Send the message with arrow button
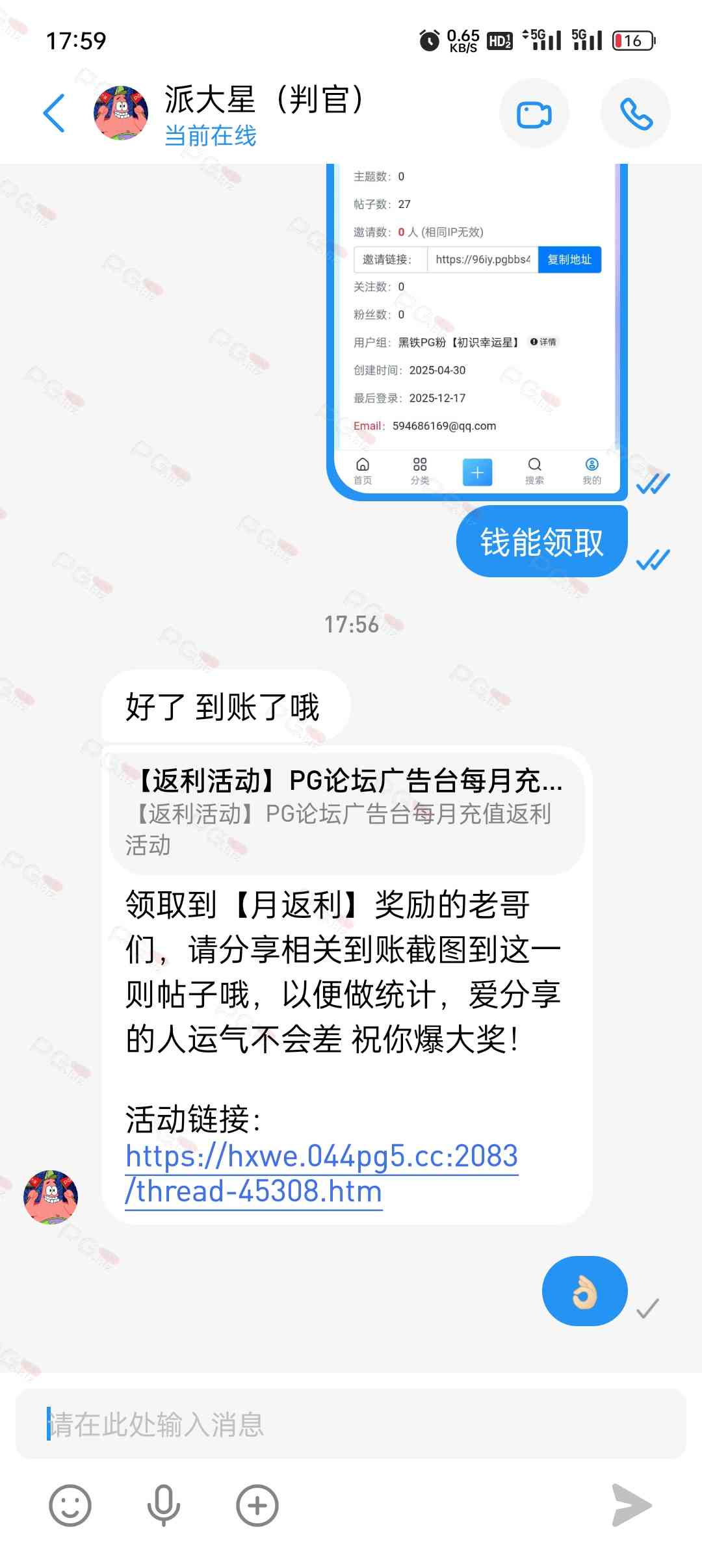702x1568 pixels. click(632, 1505)
